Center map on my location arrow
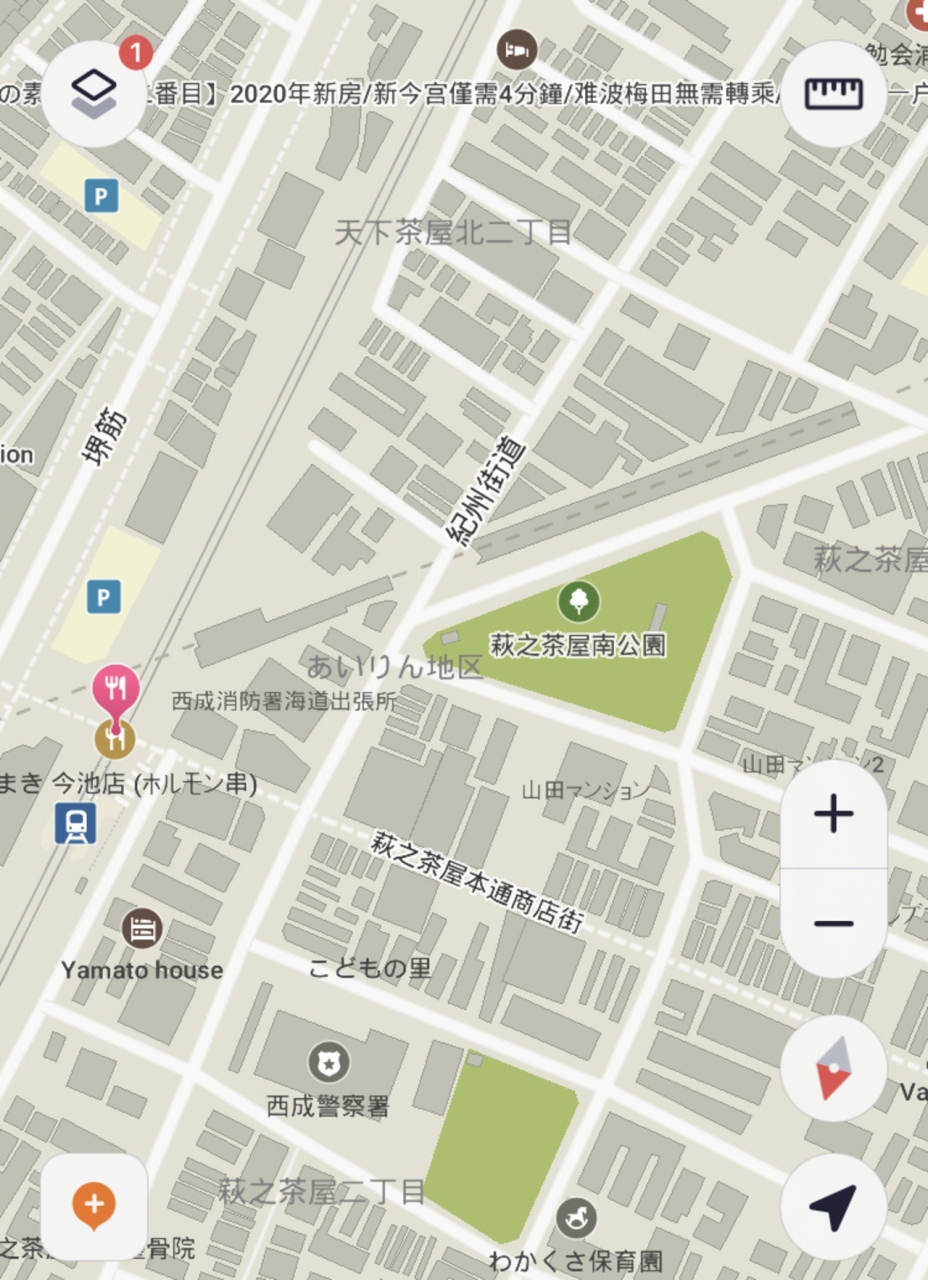This screenshot has height=1280, width=928. coord(833,1207)
